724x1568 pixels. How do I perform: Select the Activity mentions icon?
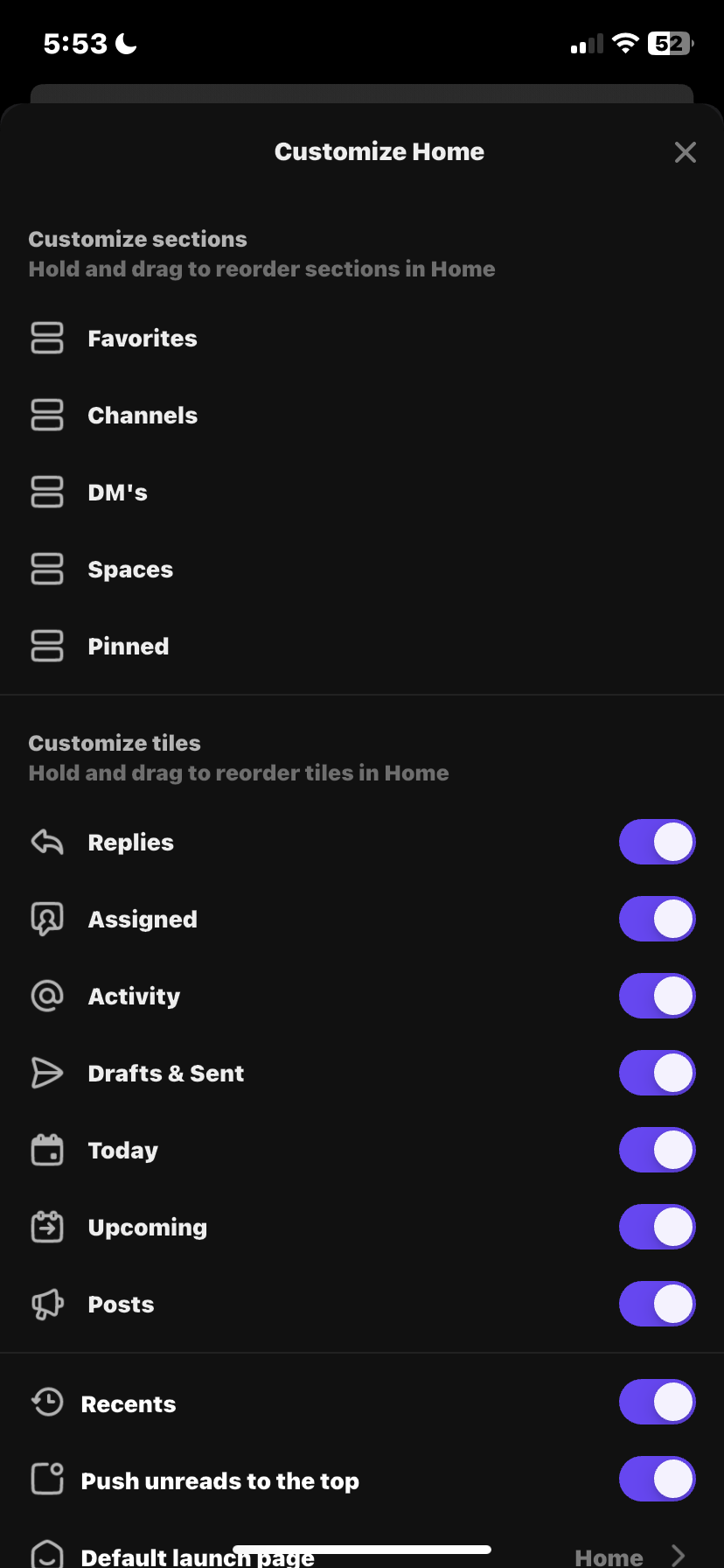[47, 996]
